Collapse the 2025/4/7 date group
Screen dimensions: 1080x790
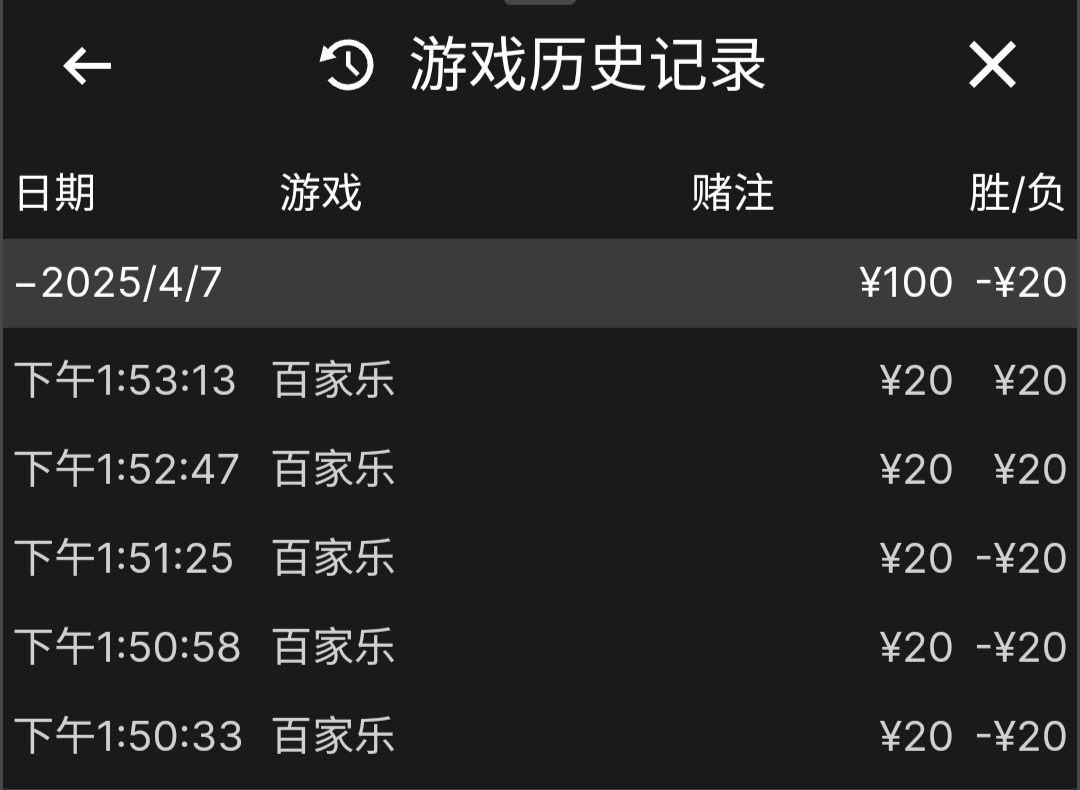coord(120,283)
